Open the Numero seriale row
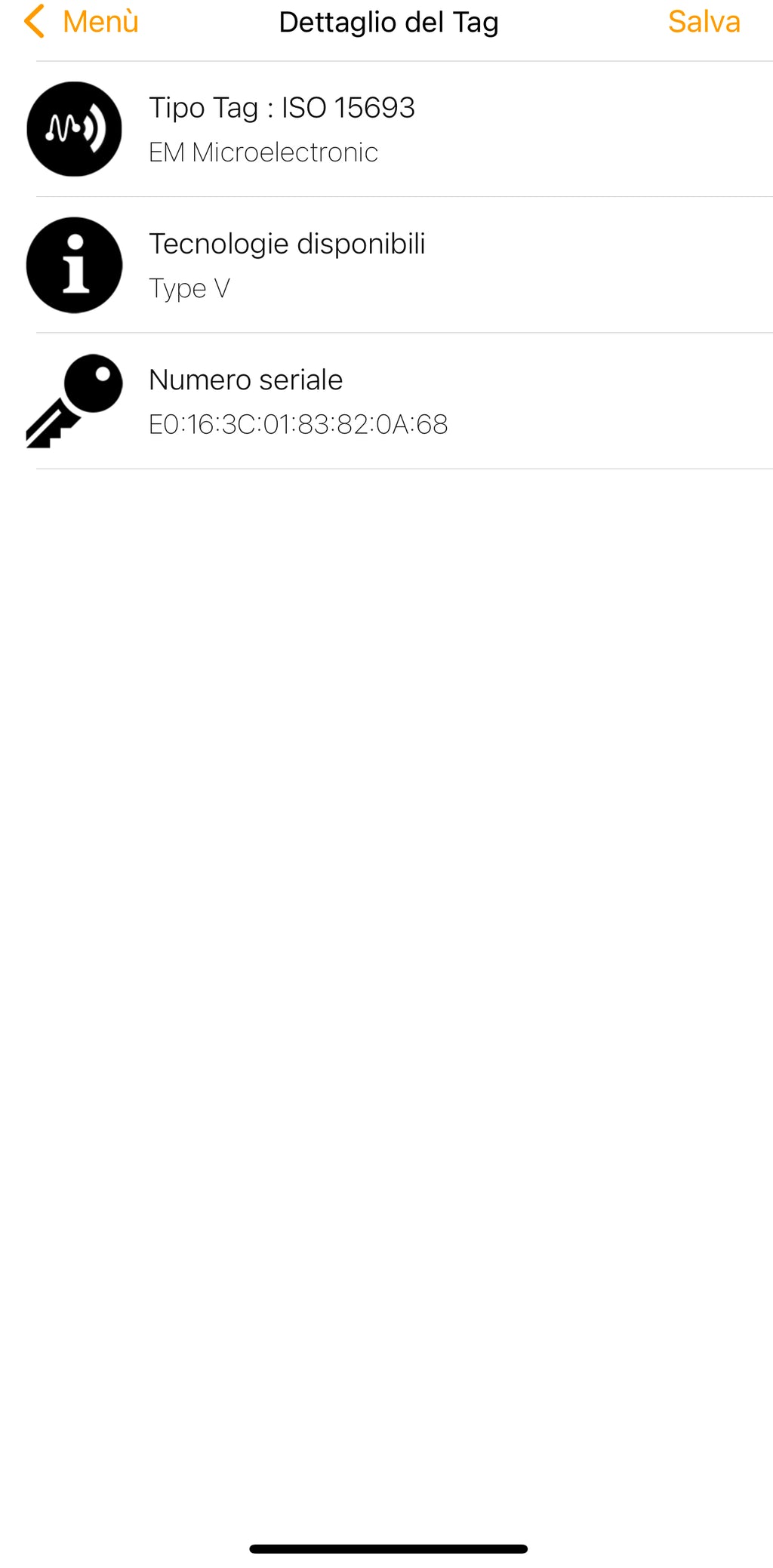Viewport: 773px width, 1568px height. [386, 401]
